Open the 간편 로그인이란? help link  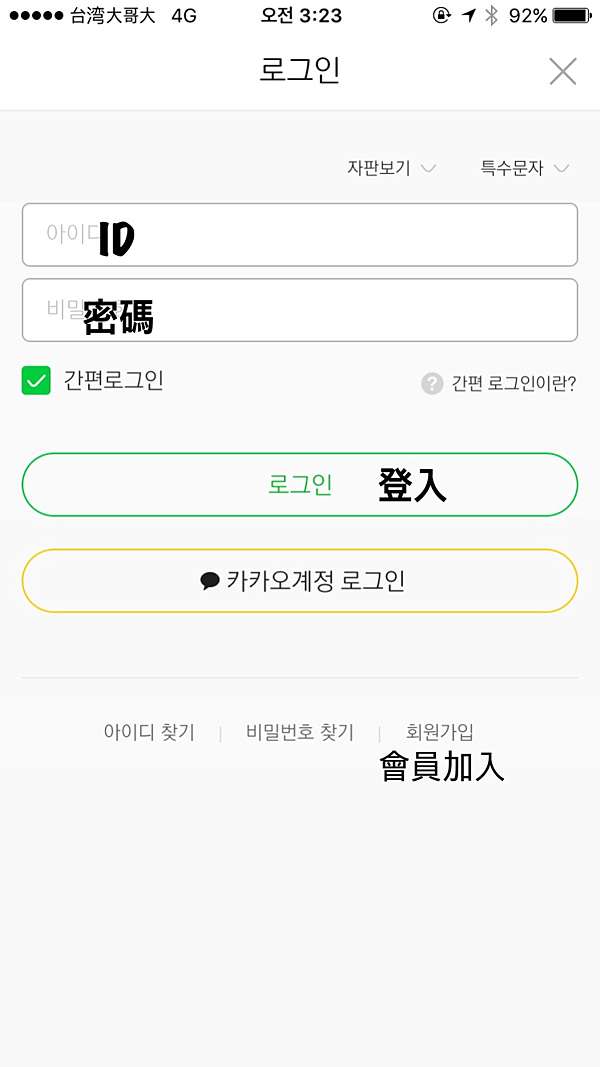pos(499,384)
